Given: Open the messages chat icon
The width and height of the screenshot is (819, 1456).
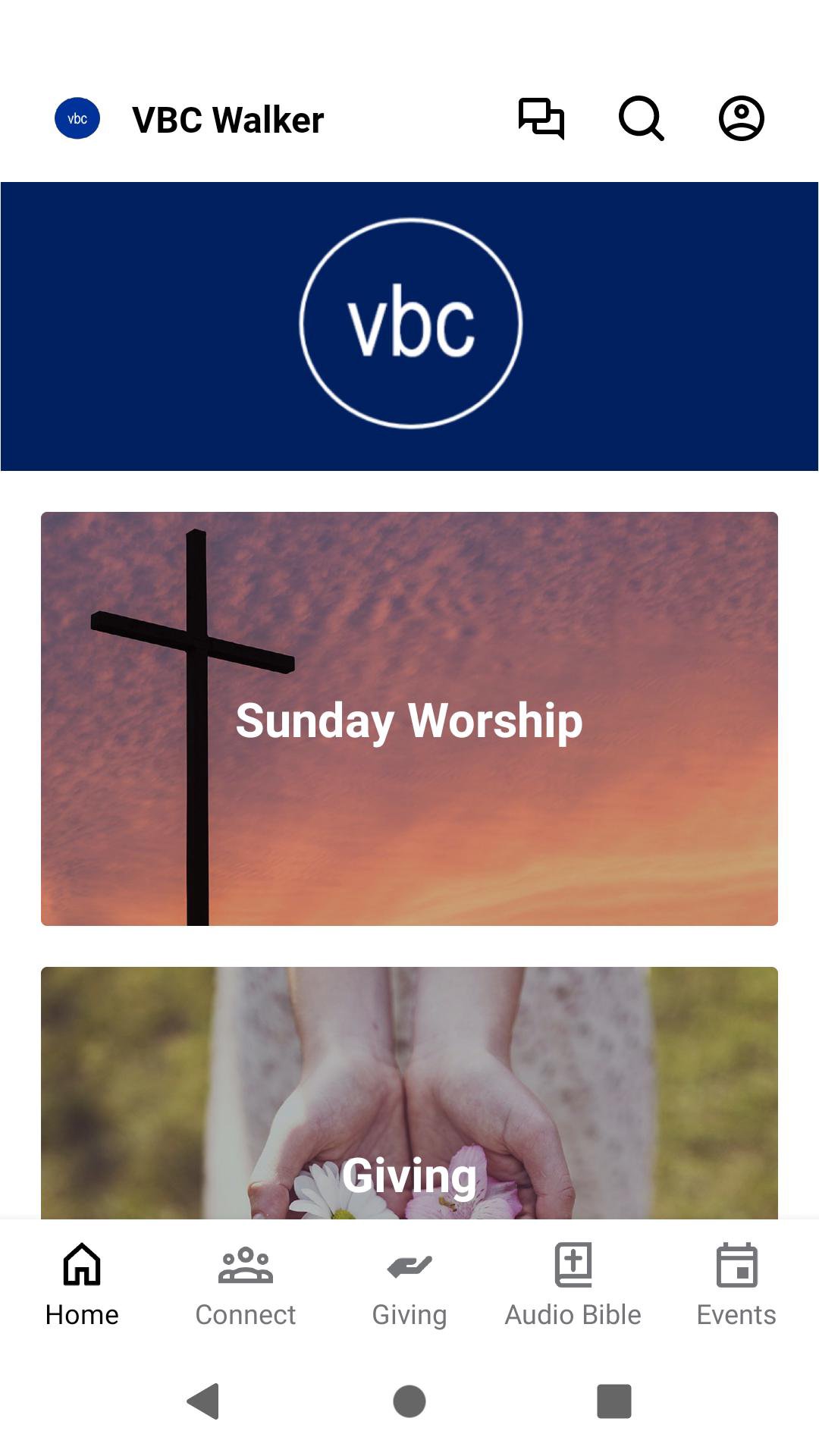Looking at the screenshot, I should coord(541,118).
